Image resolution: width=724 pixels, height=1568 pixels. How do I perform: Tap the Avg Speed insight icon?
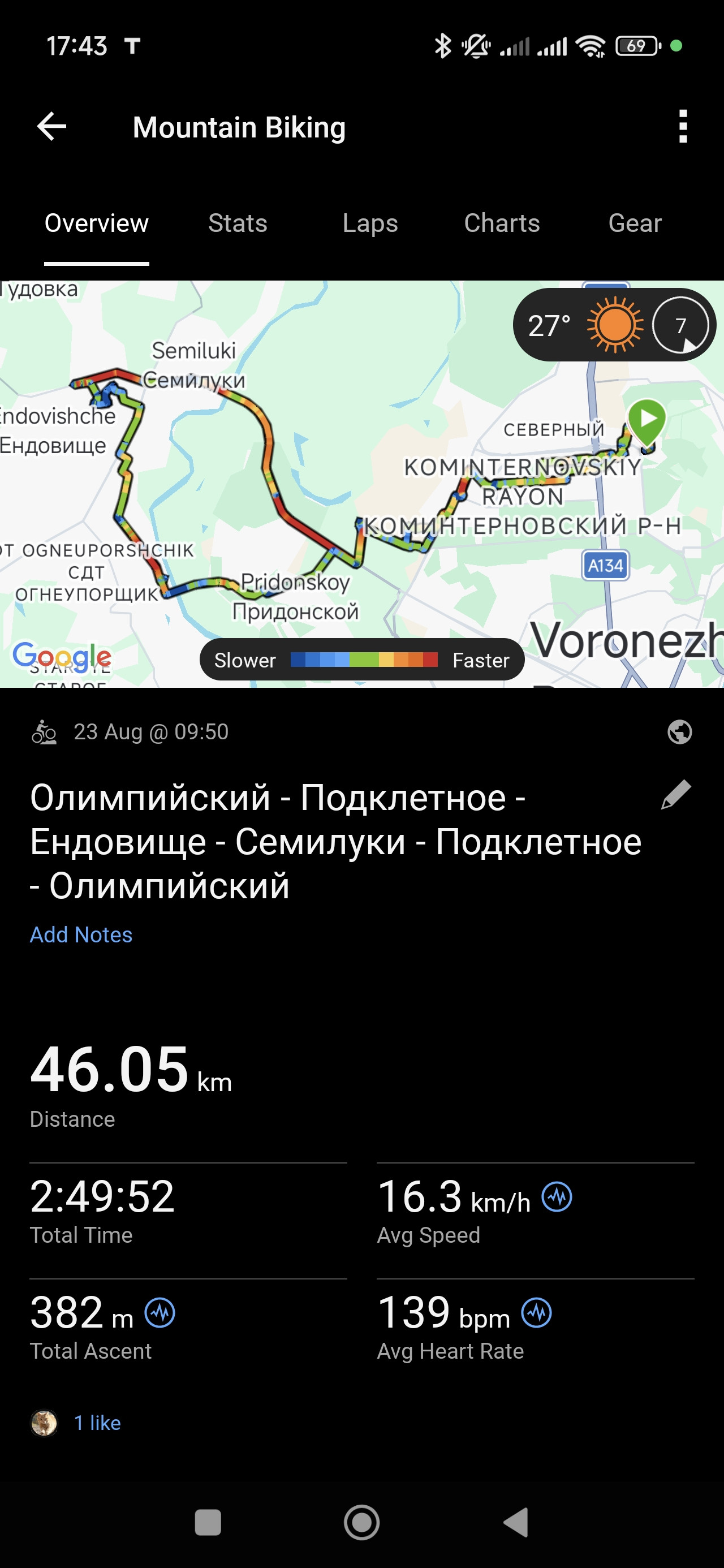[x=557, y=1197]
